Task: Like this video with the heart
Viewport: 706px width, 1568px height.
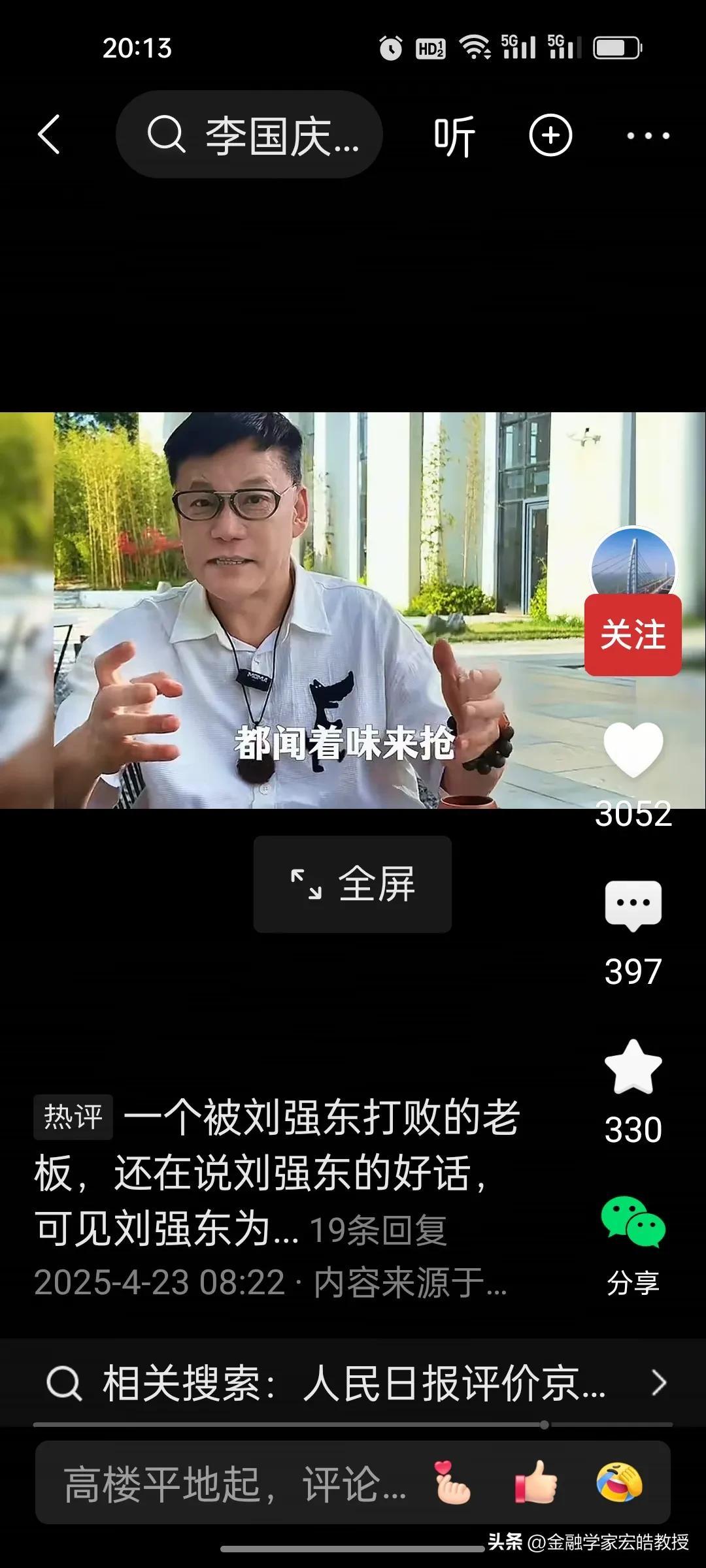Action: tap(633, 750)
